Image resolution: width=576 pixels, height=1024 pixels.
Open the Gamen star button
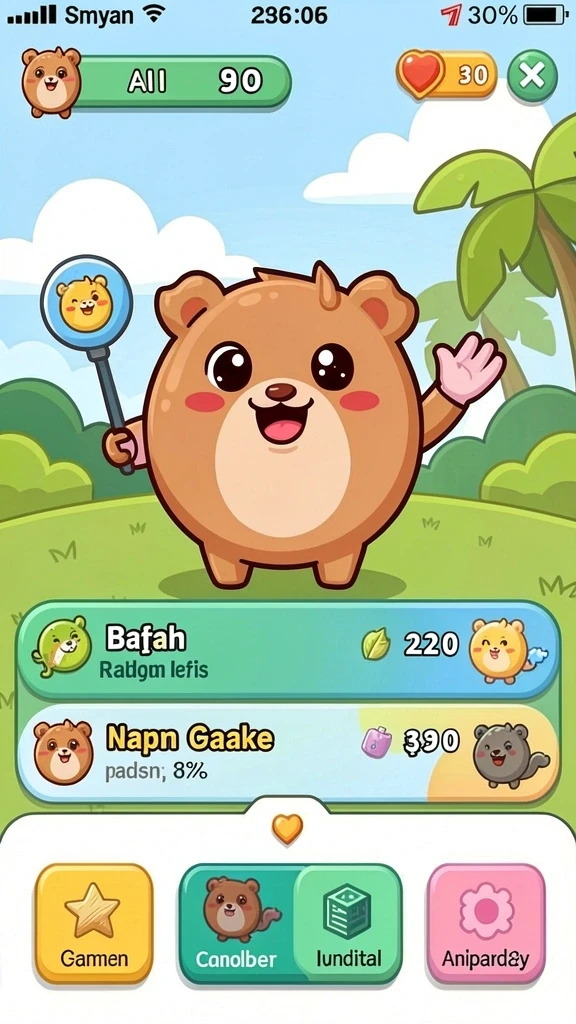[94, 923]
